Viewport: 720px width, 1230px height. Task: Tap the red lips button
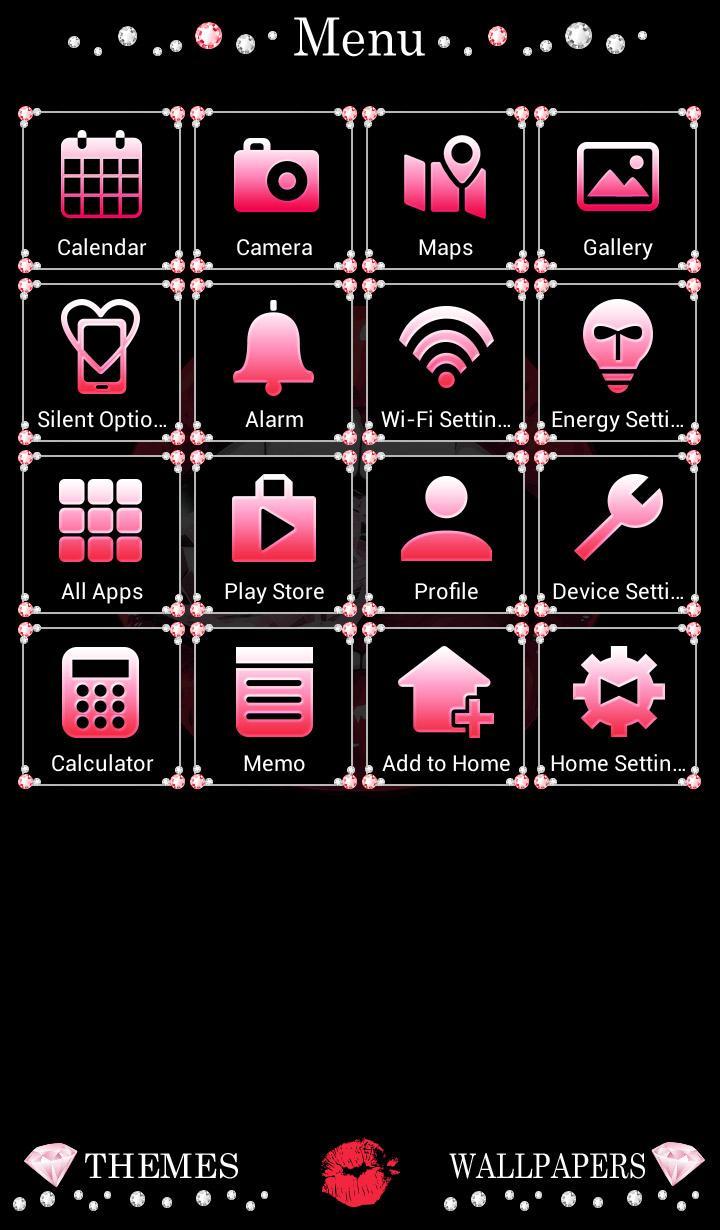(360, 1169)
